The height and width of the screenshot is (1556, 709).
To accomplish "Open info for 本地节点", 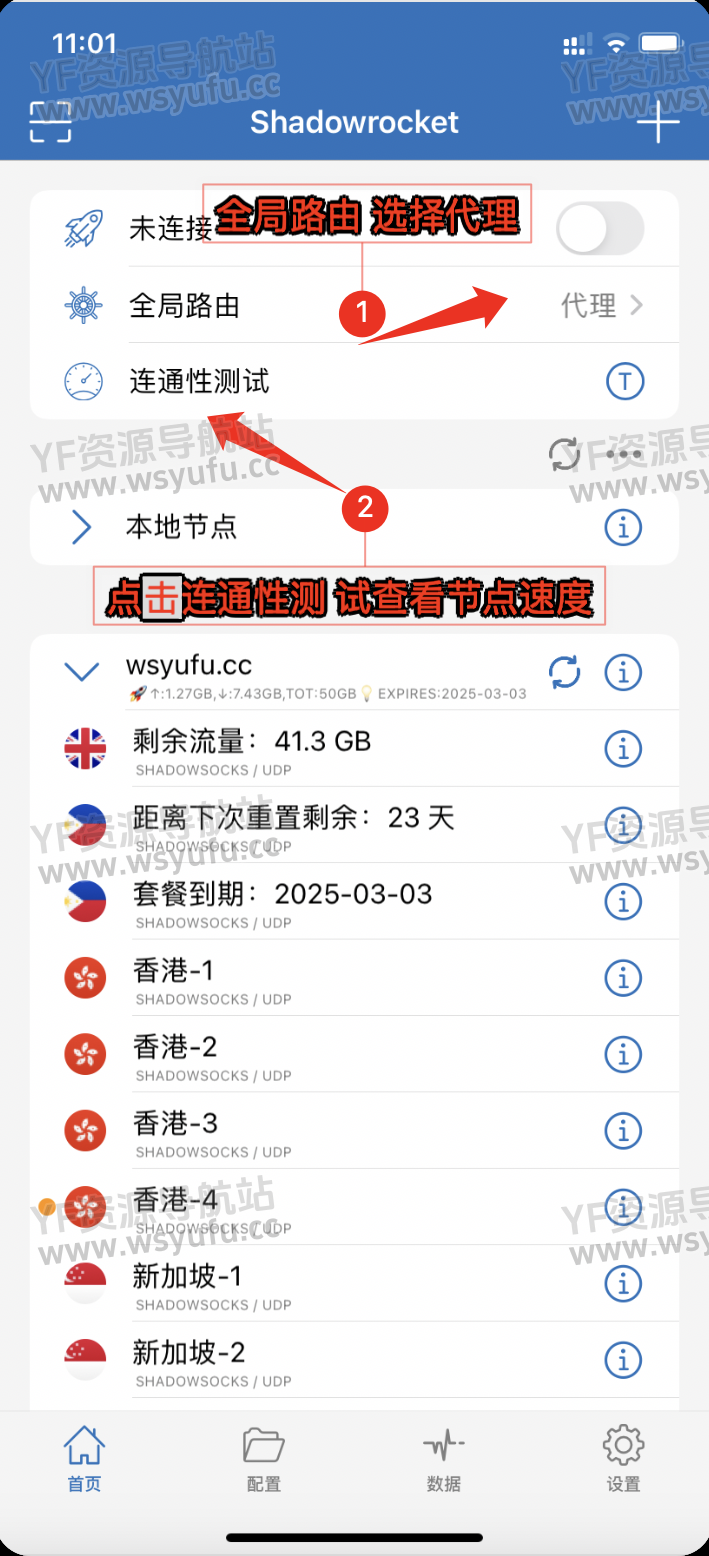I will tap(623, 527).
